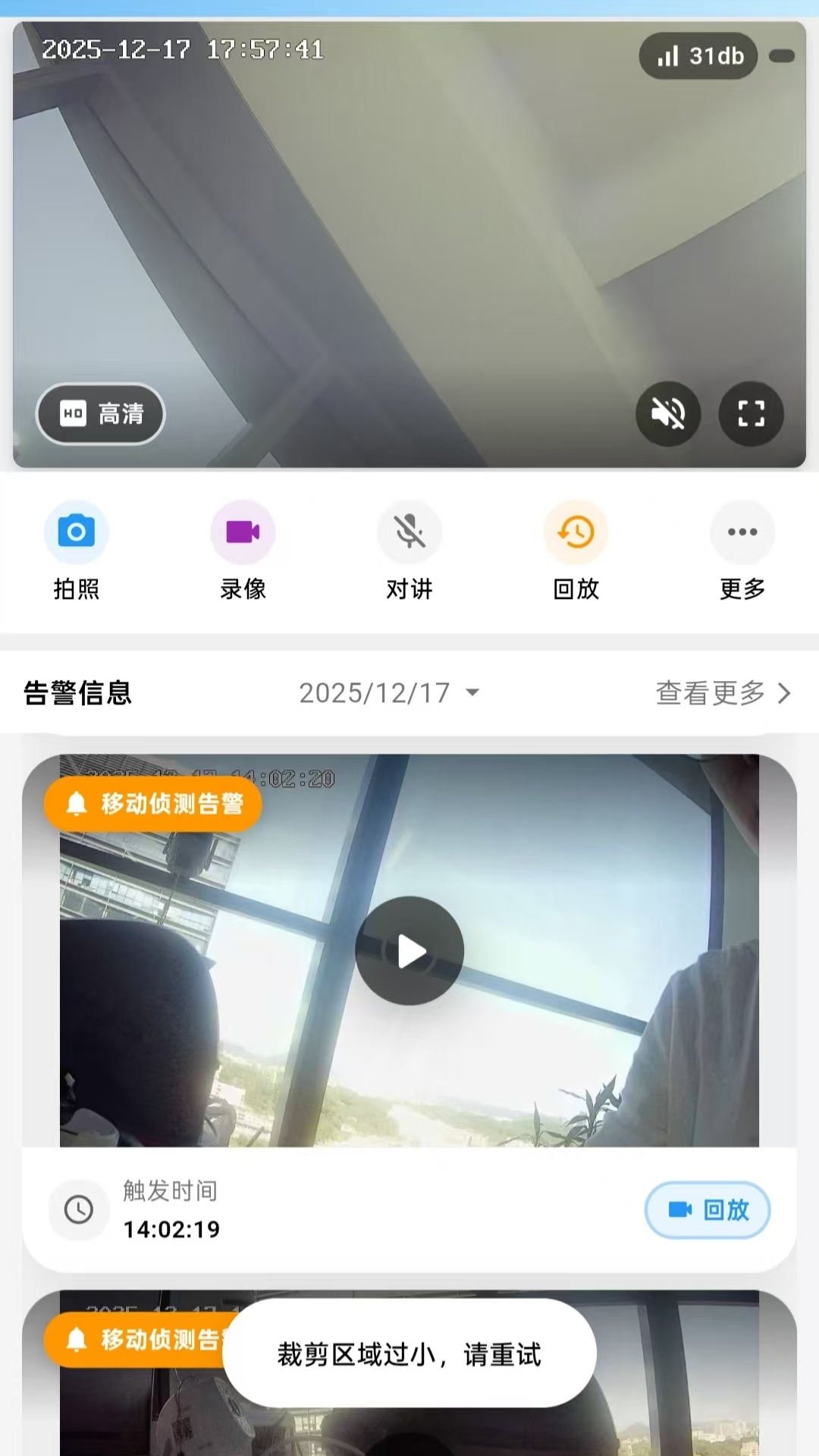Click the clock icon next to 触发时间
Screen dimensions: 819x1456
pyautogui.click(x=79, y=1210)
